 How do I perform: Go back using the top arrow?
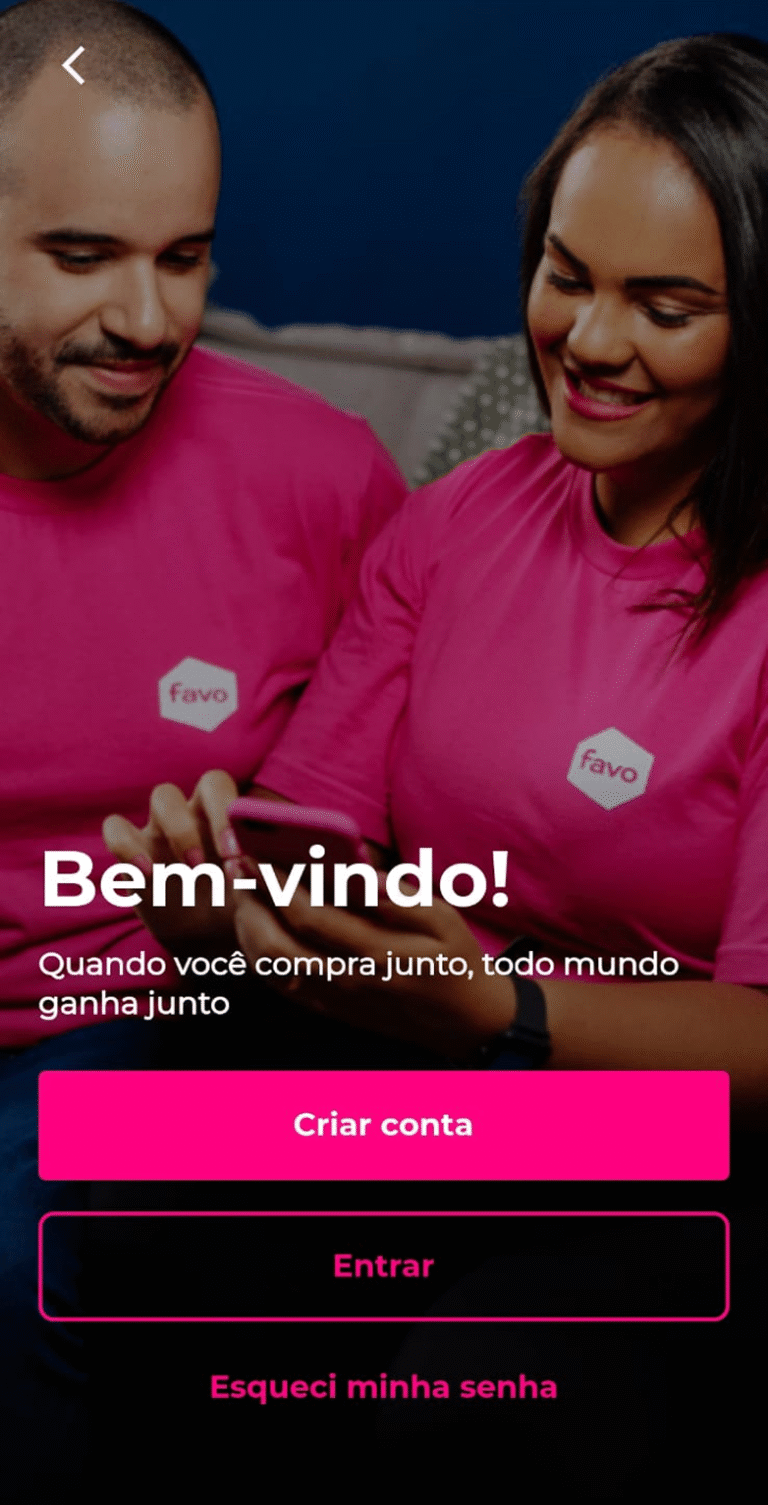[x=73, y=65]
